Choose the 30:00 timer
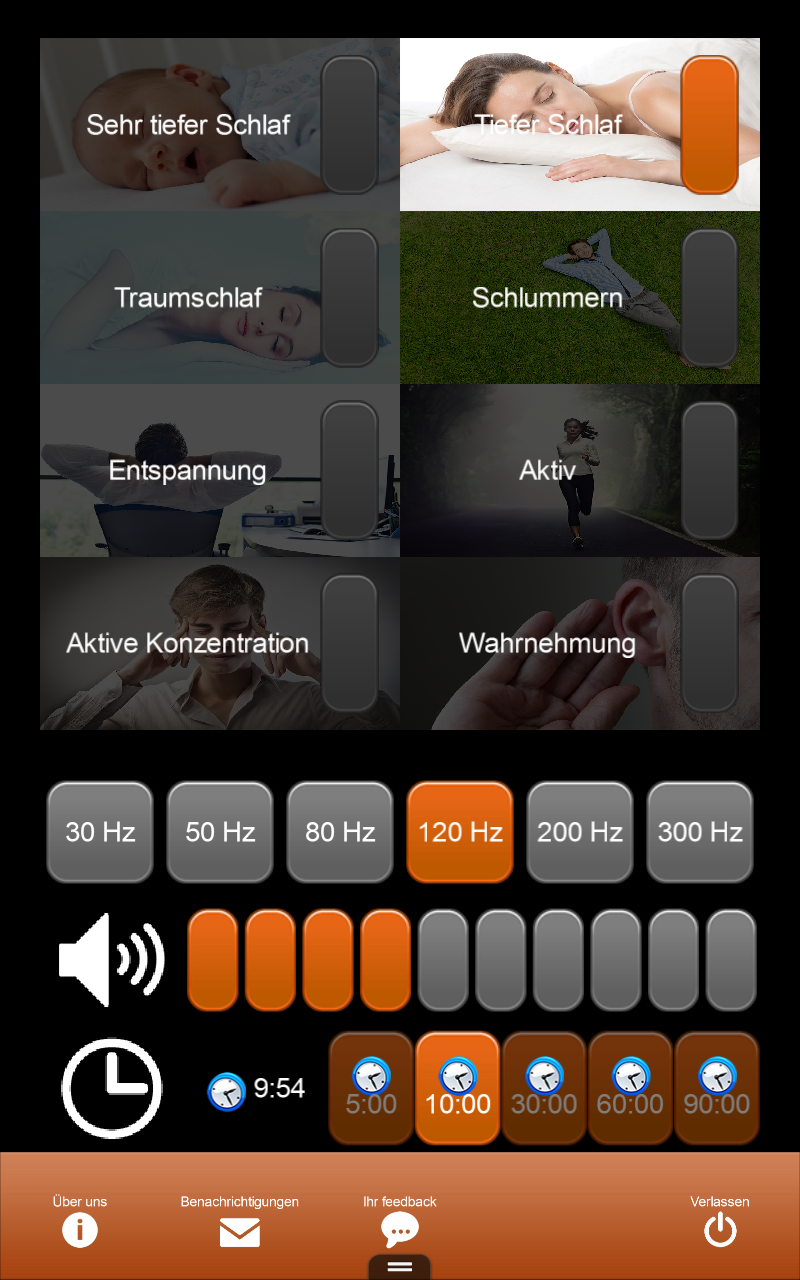 544,1089
